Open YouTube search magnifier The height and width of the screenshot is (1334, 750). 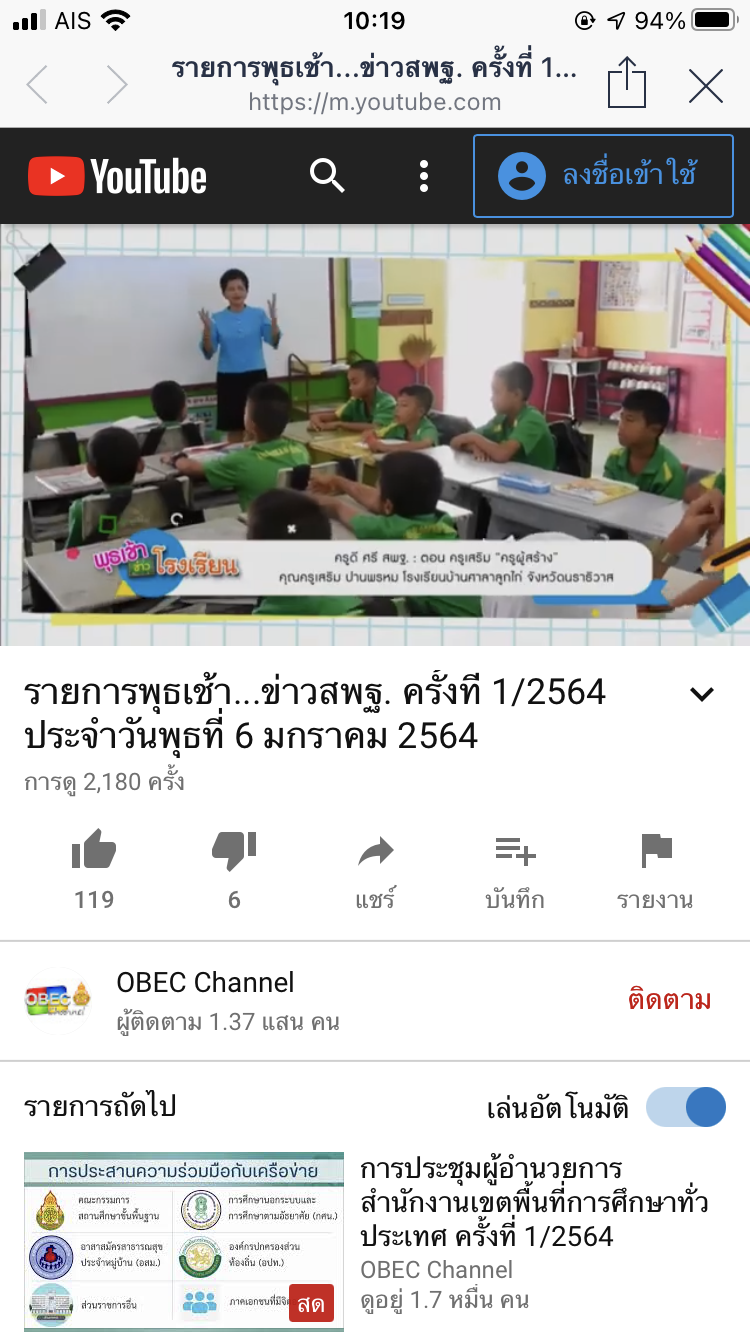[327, 176]
